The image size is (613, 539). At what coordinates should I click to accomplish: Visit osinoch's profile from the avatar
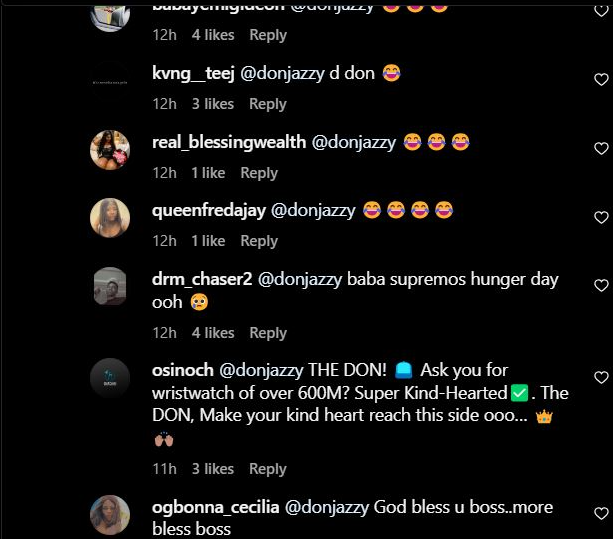coord(110,378)
